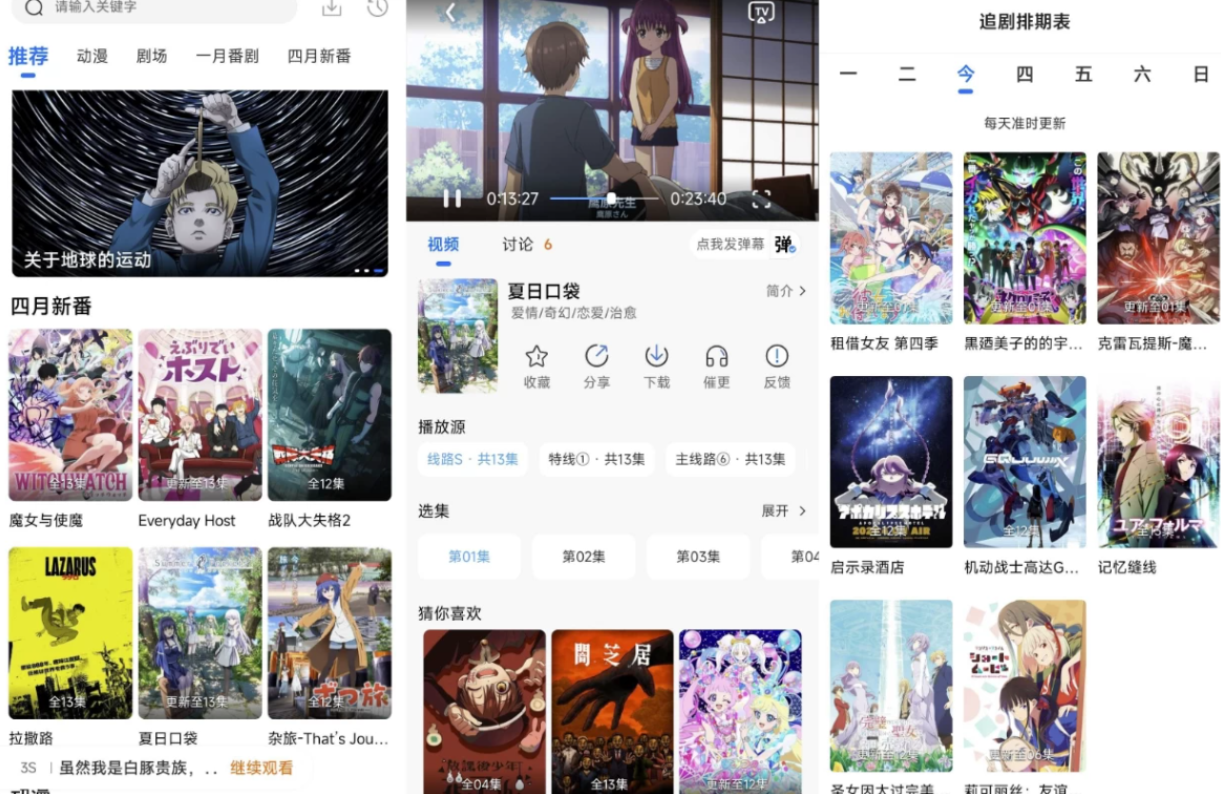Play episode 第02集

(x=583, y=557)
